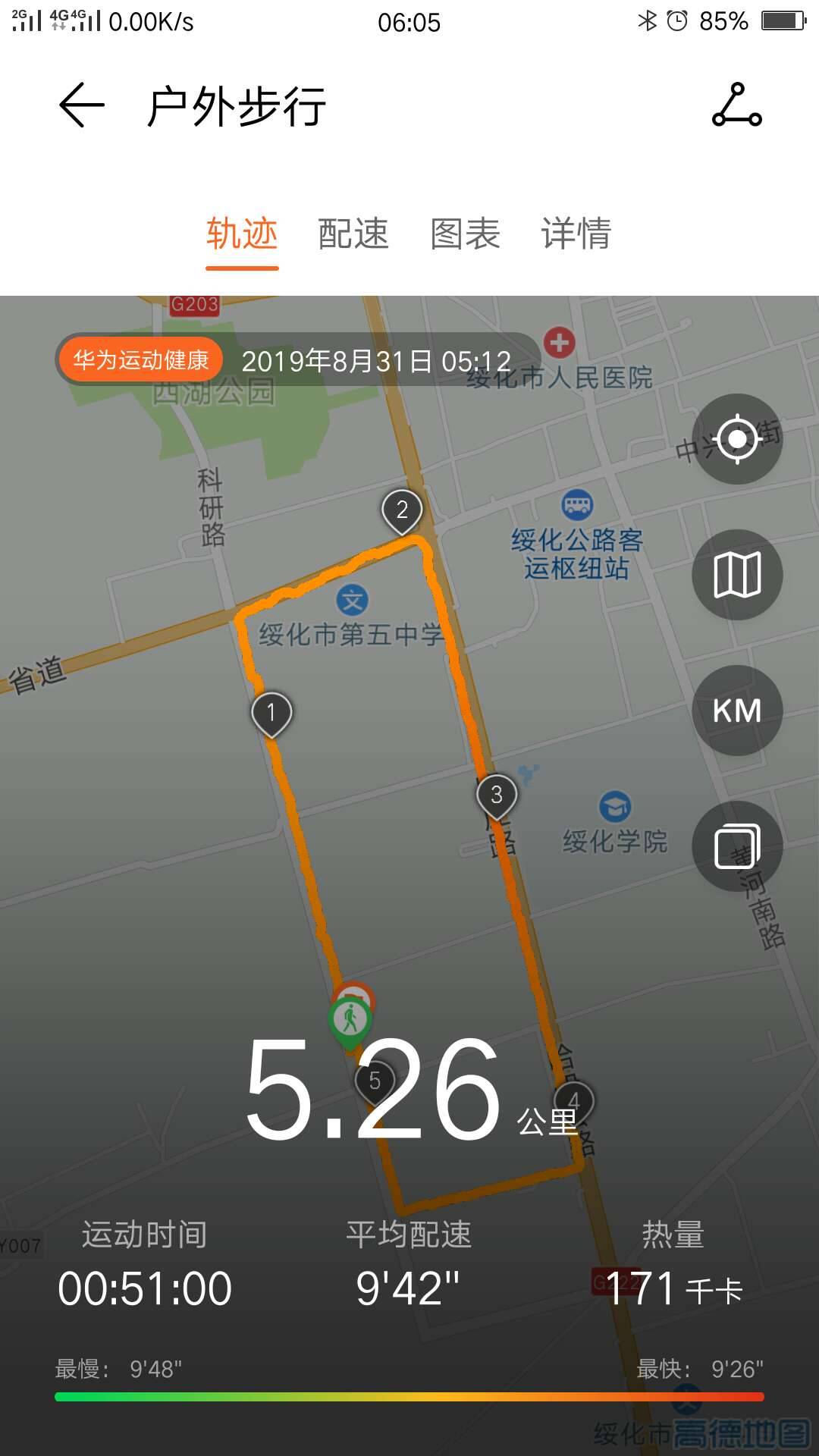The height and width of the screenshot is (1456, 819).
Task: Tap the 华为运动健康 badge on the map
Action: [140, 359]
